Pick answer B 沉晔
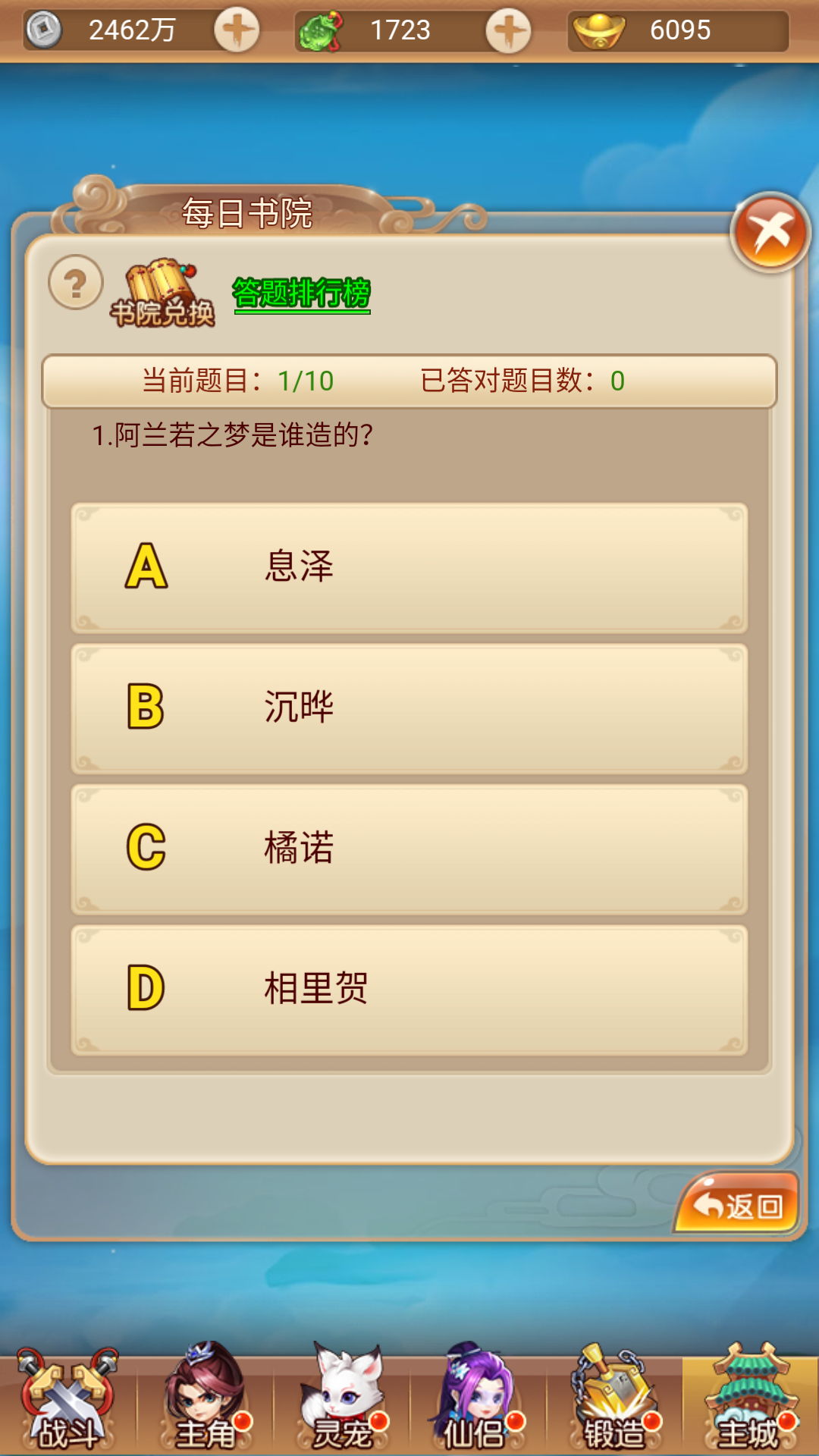Viewport: 819px width, 1456px height. [409, 708]
